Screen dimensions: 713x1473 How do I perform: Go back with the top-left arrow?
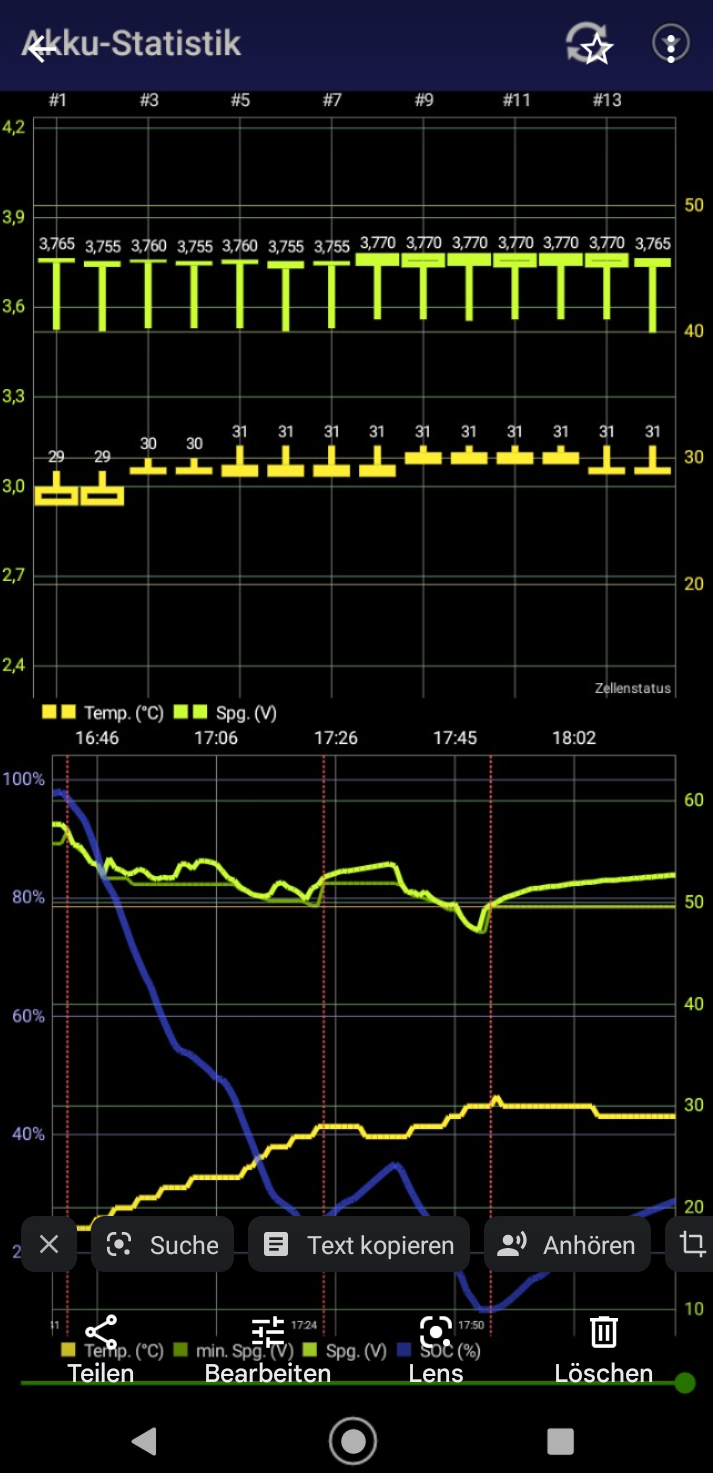point(41,47)
